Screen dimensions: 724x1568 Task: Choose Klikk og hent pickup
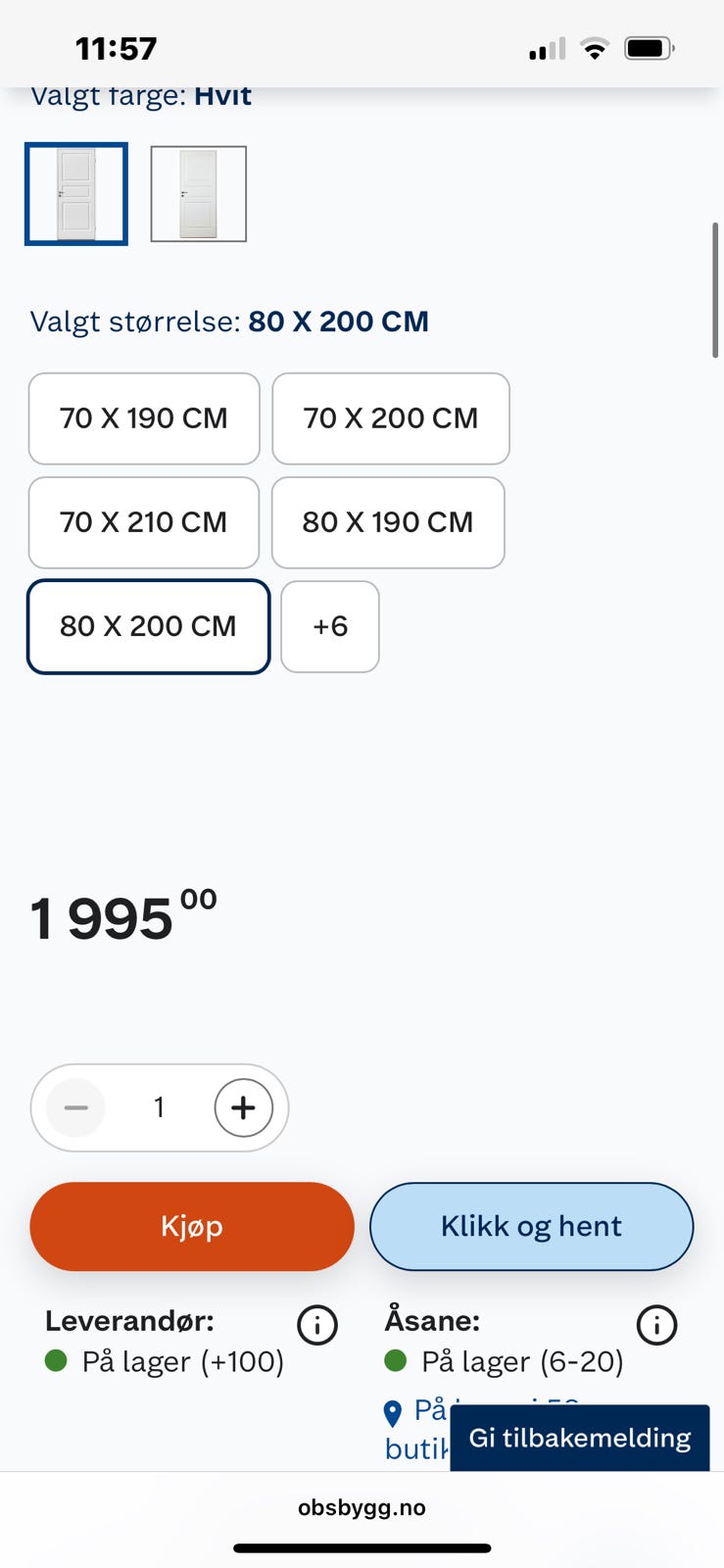click(x=531, y=1226)
